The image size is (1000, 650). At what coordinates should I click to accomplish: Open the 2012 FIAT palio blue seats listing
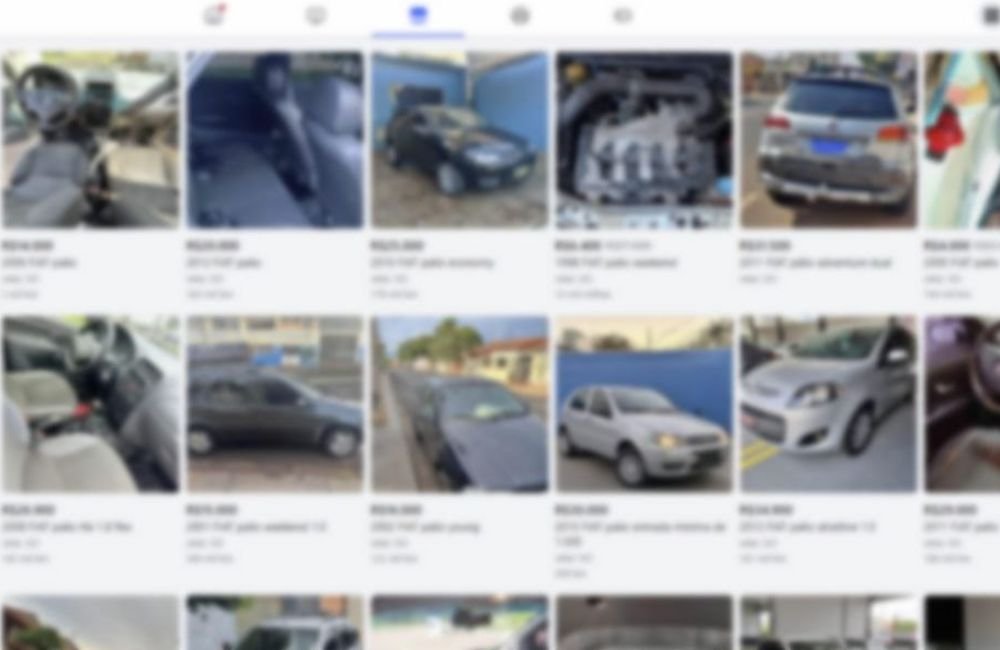[x=275, y=140]
